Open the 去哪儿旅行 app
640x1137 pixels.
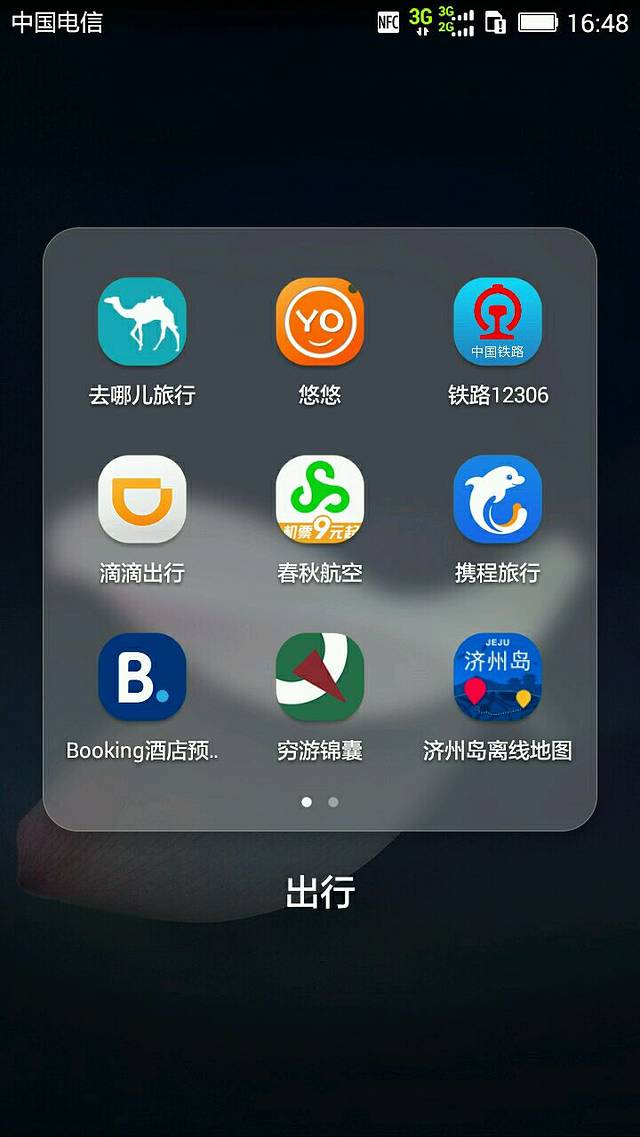tap(142, 322)
